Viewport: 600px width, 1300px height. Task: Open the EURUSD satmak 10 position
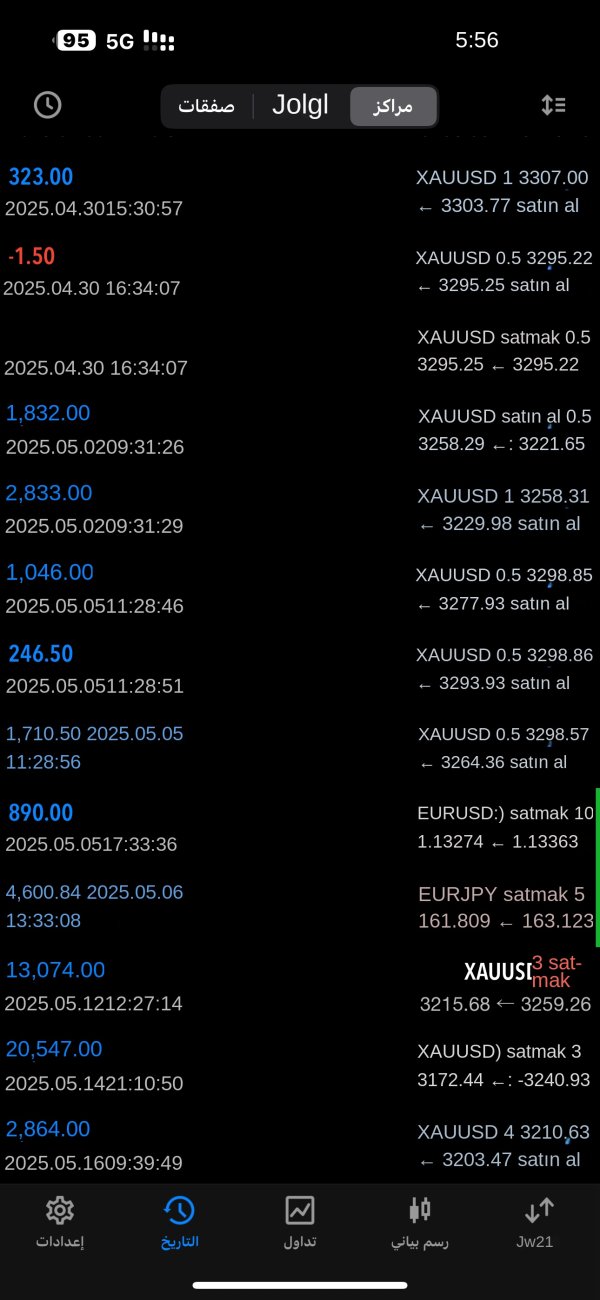click(300, 828)
